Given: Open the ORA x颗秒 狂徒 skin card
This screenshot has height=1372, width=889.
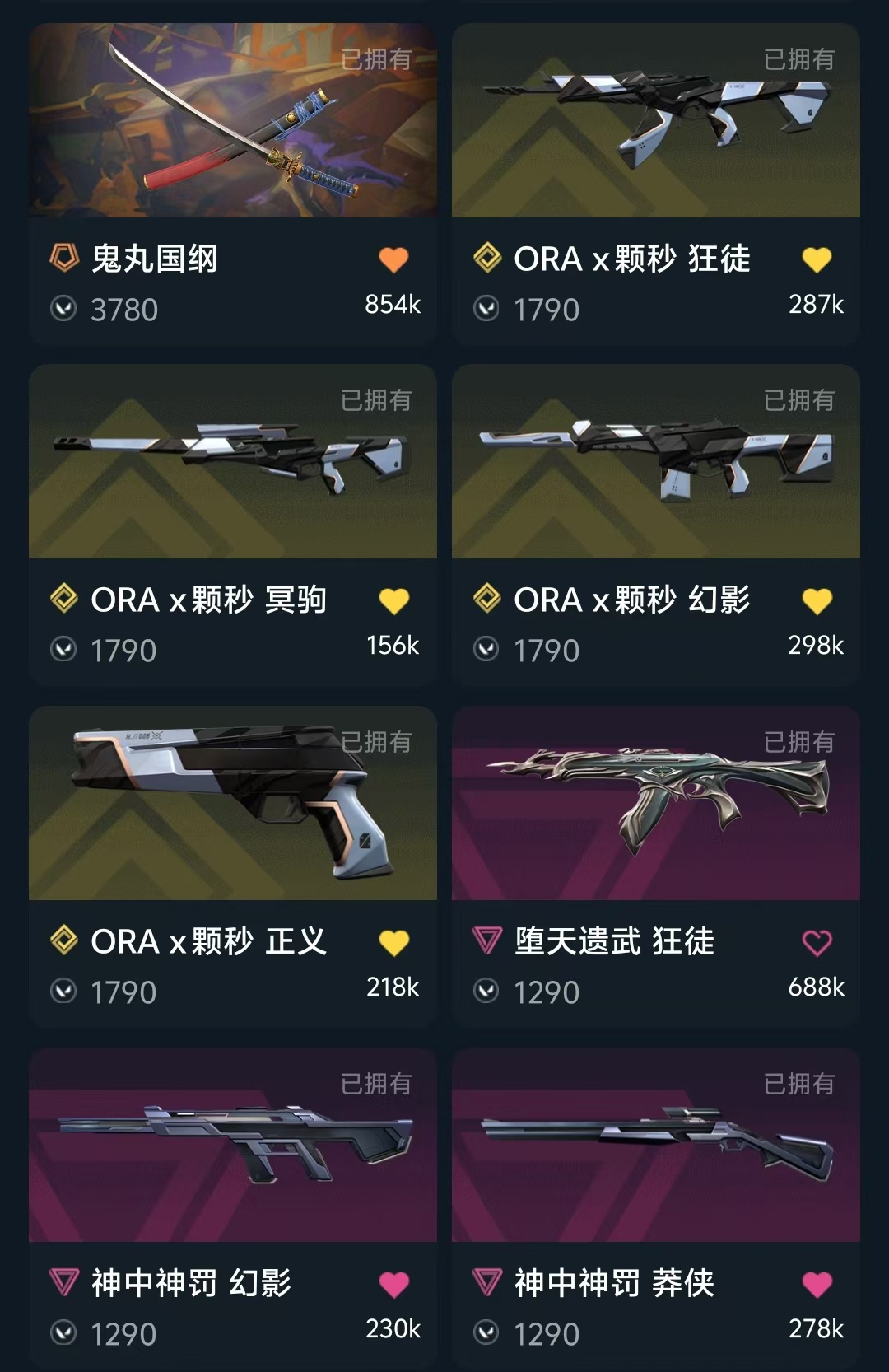Looking at the screenshot, I should click(655, 121).
